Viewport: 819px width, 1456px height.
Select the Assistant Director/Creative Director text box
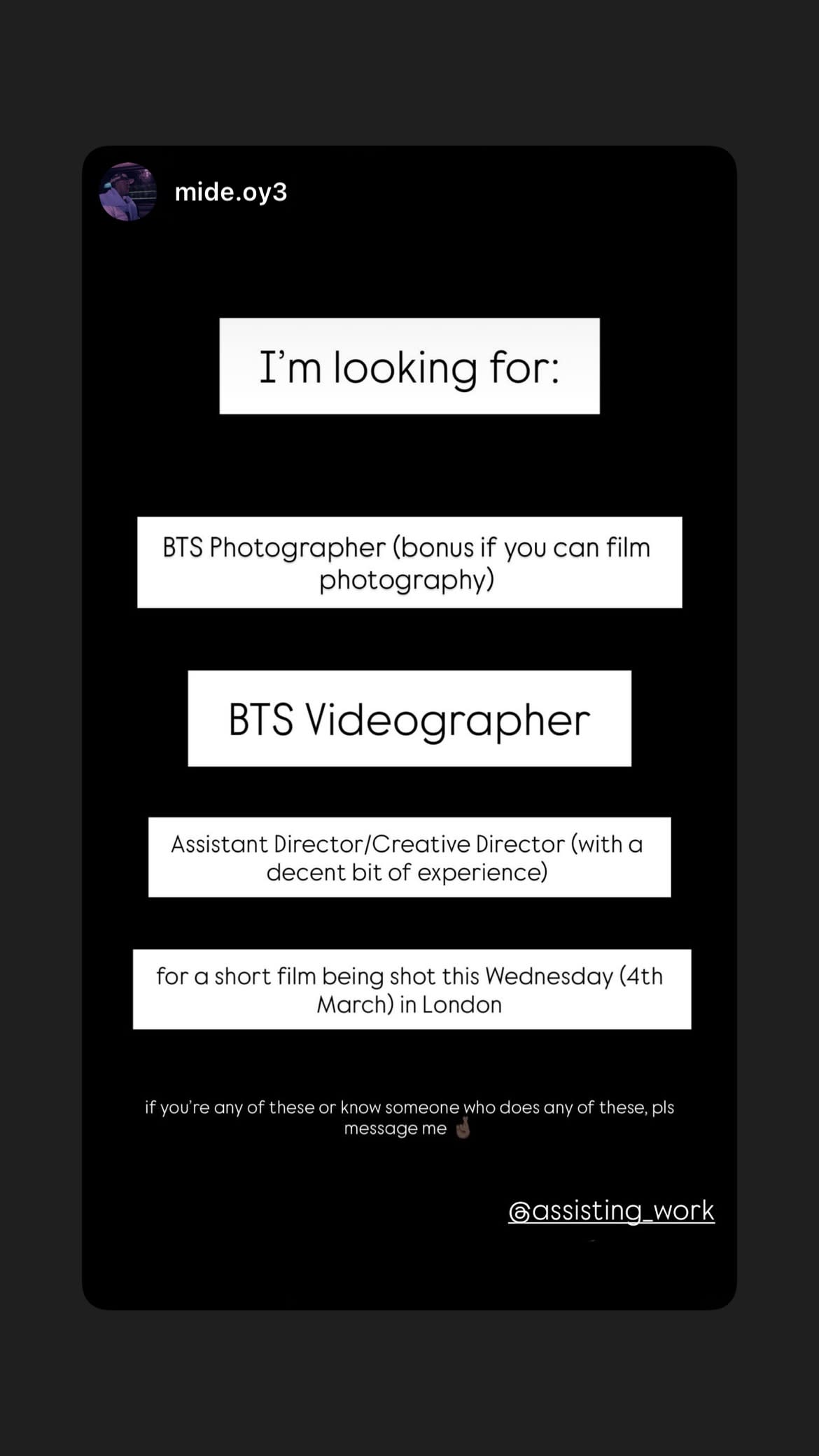[408, 858]
